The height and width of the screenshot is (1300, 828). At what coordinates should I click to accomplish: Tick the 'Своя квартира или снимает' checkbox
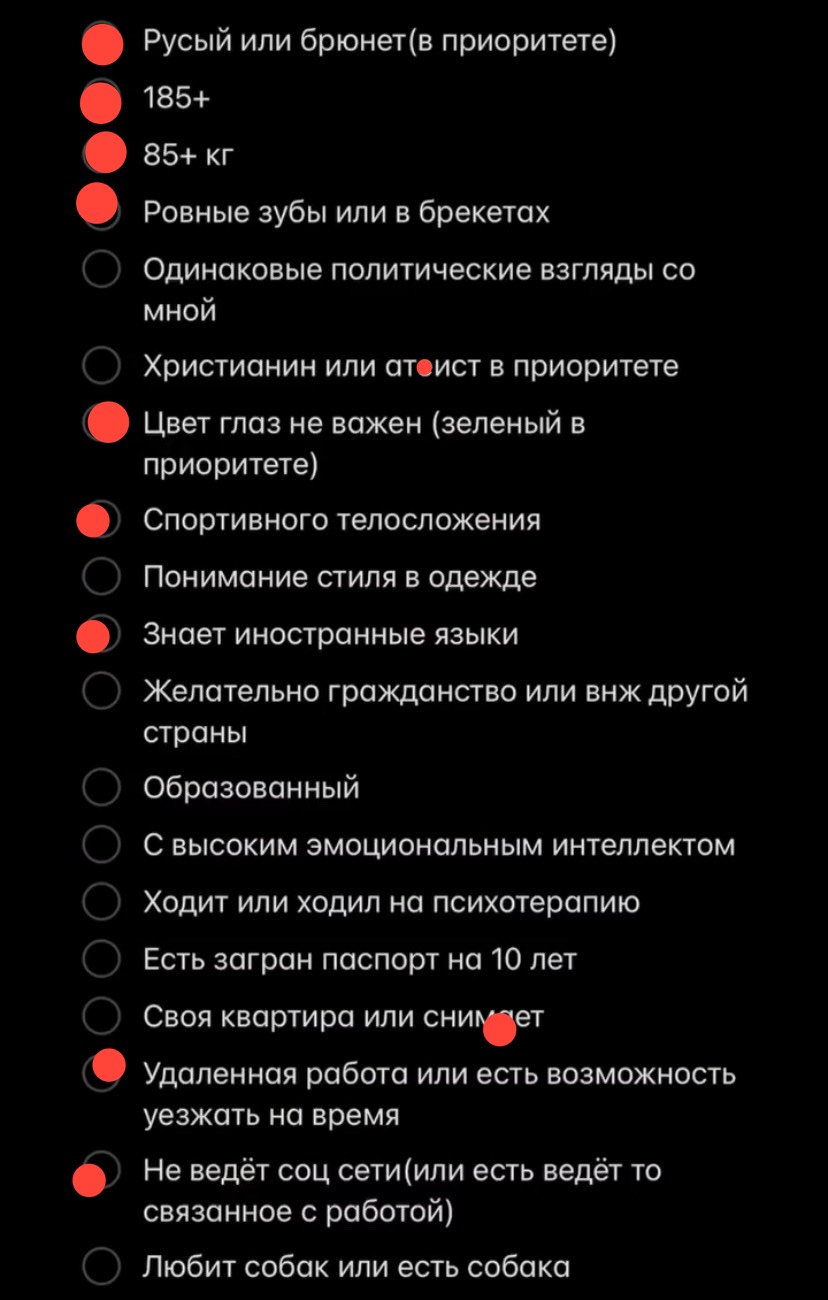[x=101, y=1017]
